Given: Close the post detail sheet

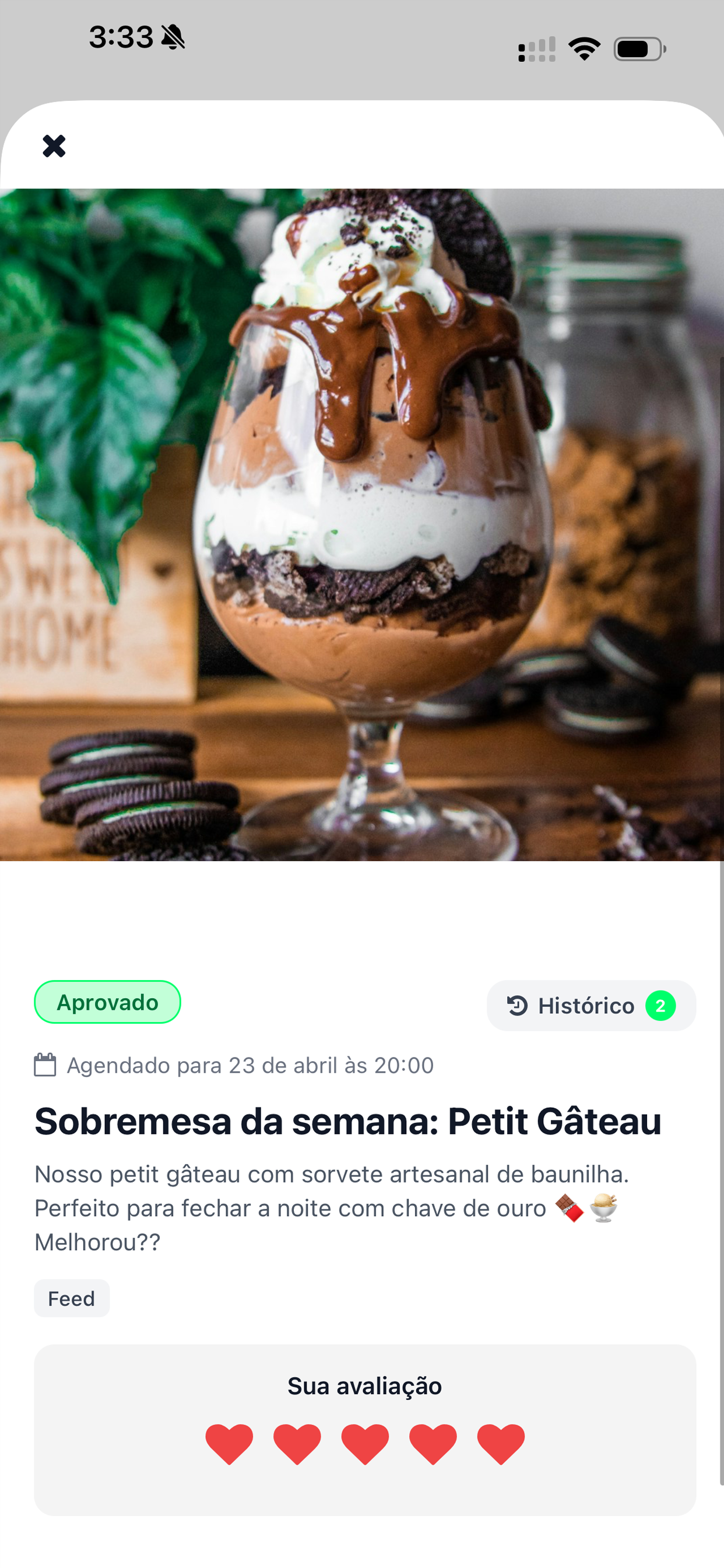Looking at the screenshot, I should point(54,146).
